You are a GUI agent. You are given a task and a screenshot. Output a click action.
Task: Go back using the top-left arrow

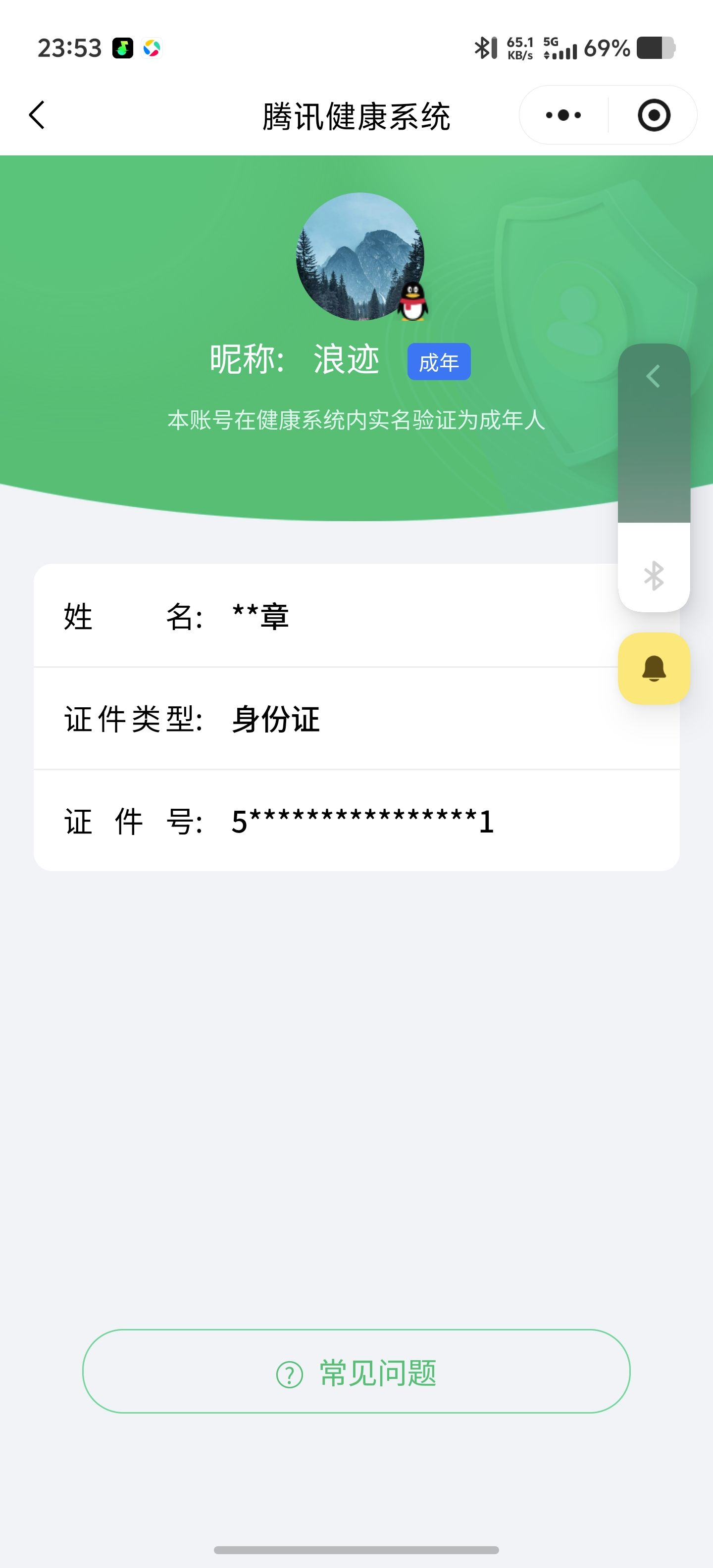tap(37, 114)
